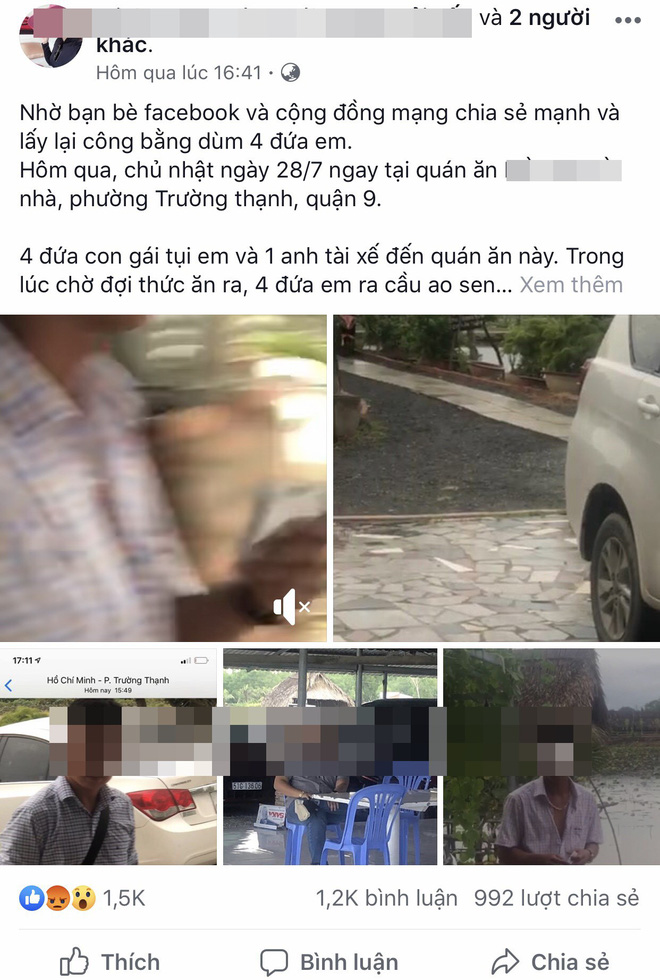The image size is (660, 980).
Task: Tap Bình luận to write a comment
Action: click(x=329, y=962)
